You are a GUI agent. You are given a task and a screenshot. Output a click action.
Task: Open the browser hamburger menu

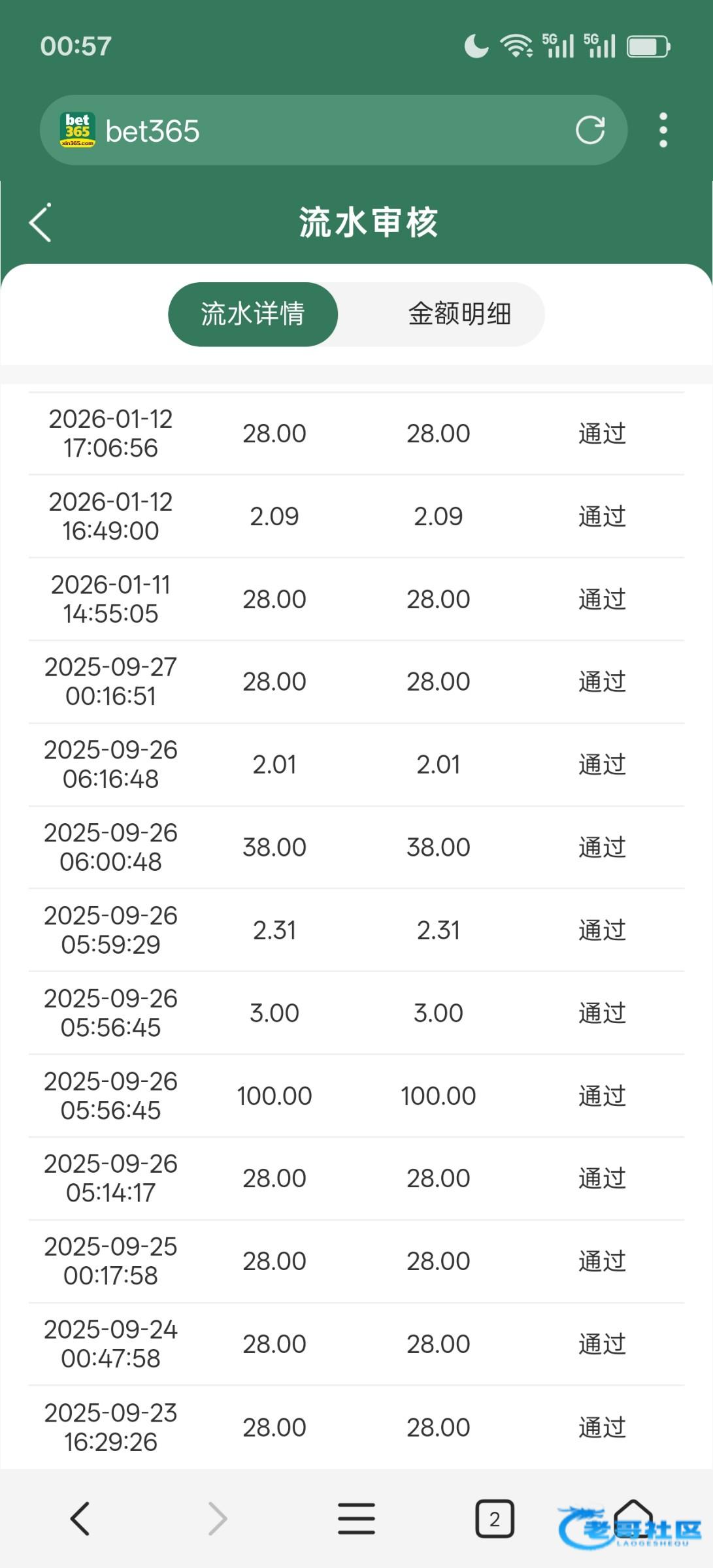(356, 1518)
